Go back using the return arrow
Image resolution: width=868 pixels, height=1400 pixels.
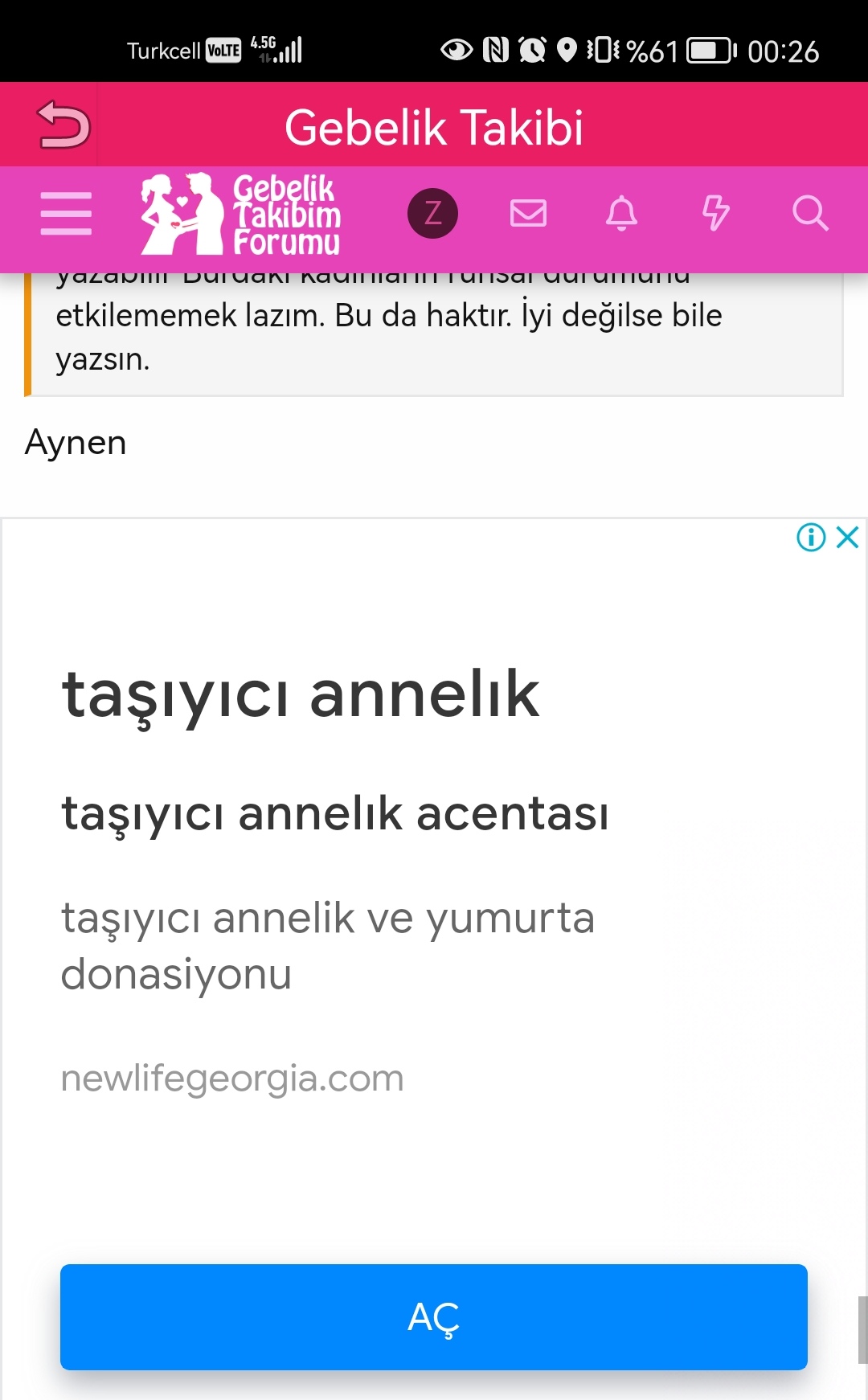(63, 125)
